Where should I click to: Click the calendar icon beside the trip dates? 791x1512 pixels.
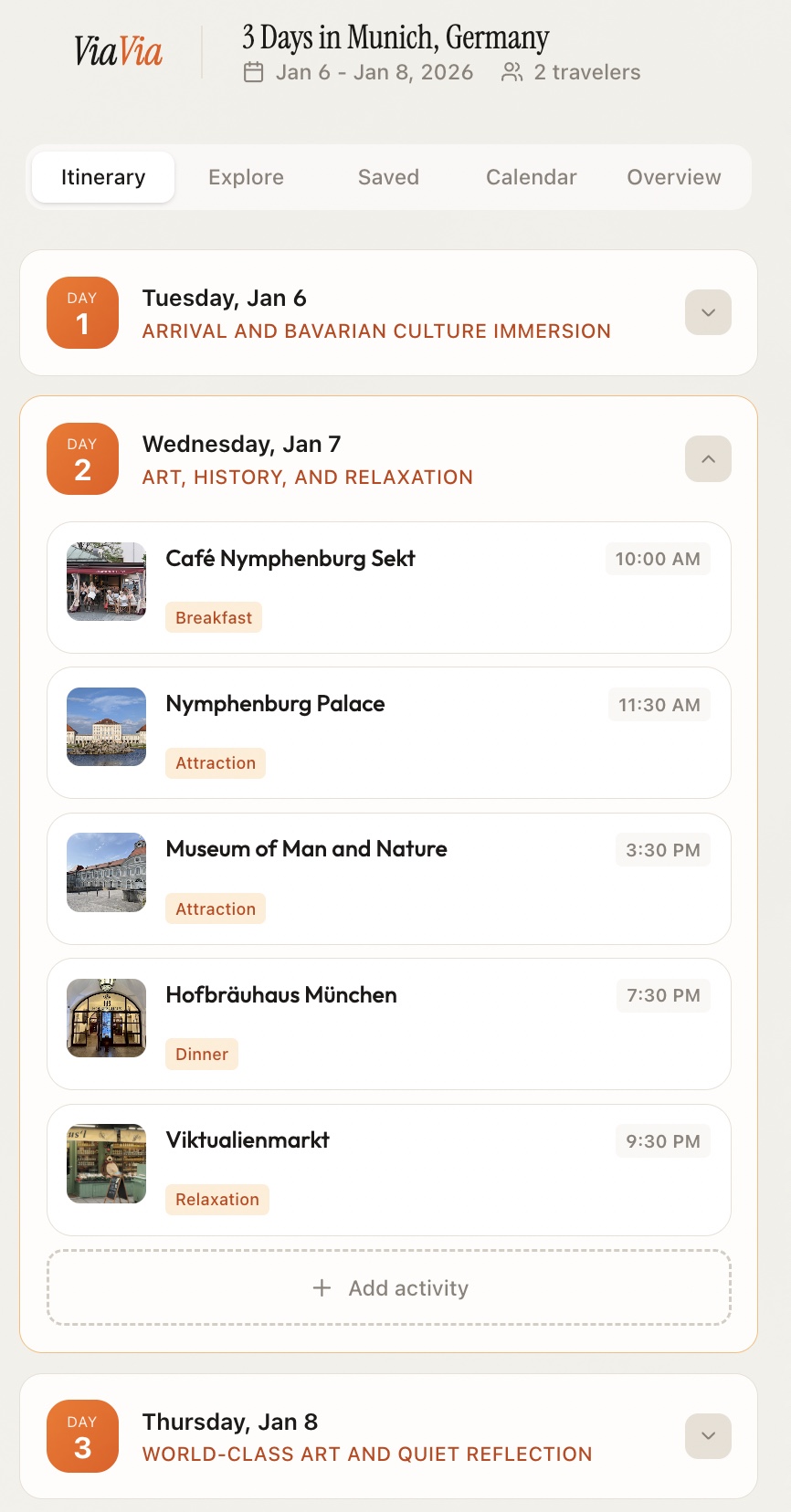coord(252,71)
